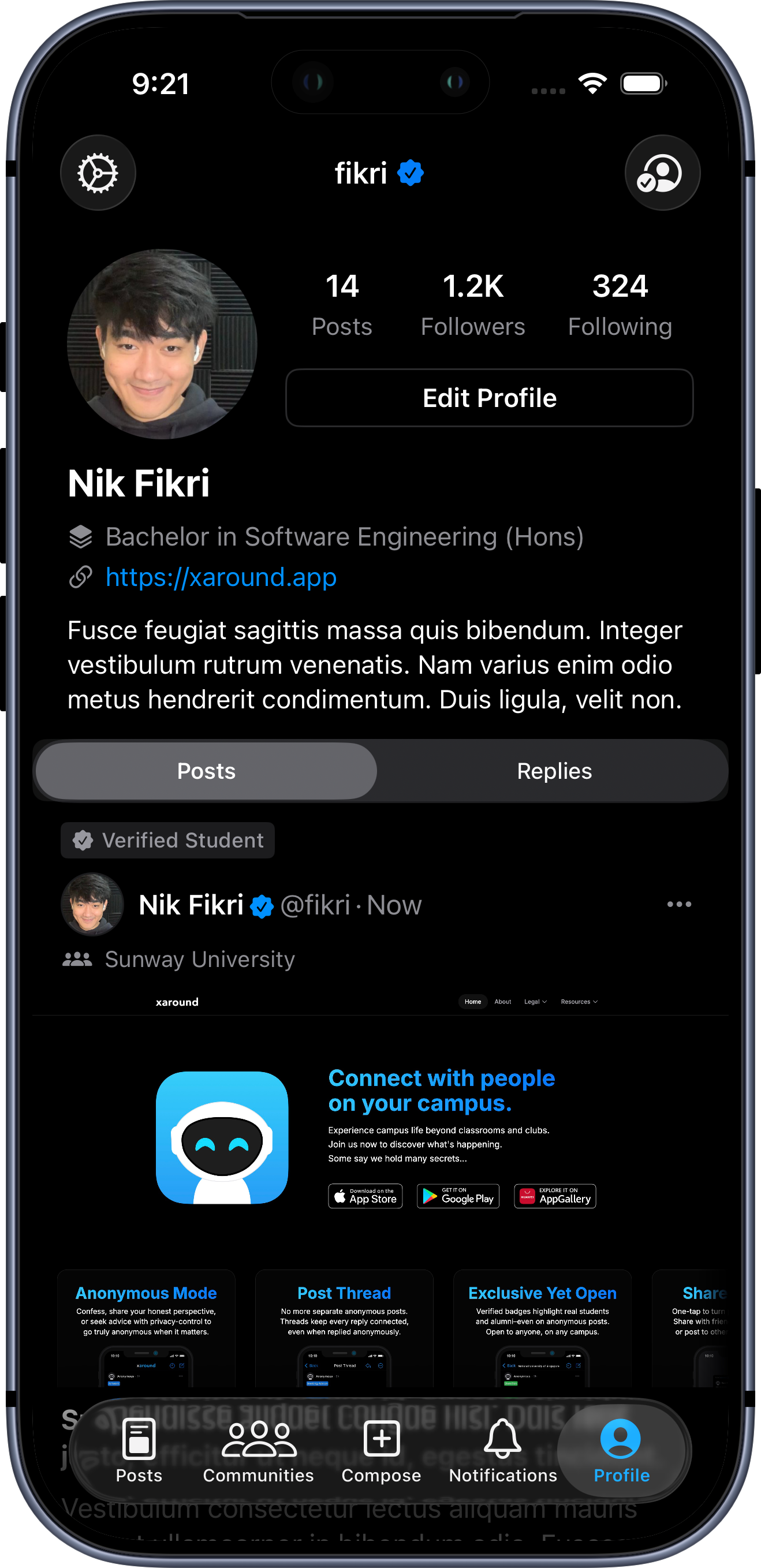This screenshot has width=761, height=1568.
Task: Open the About page link
Action: 503,1001
